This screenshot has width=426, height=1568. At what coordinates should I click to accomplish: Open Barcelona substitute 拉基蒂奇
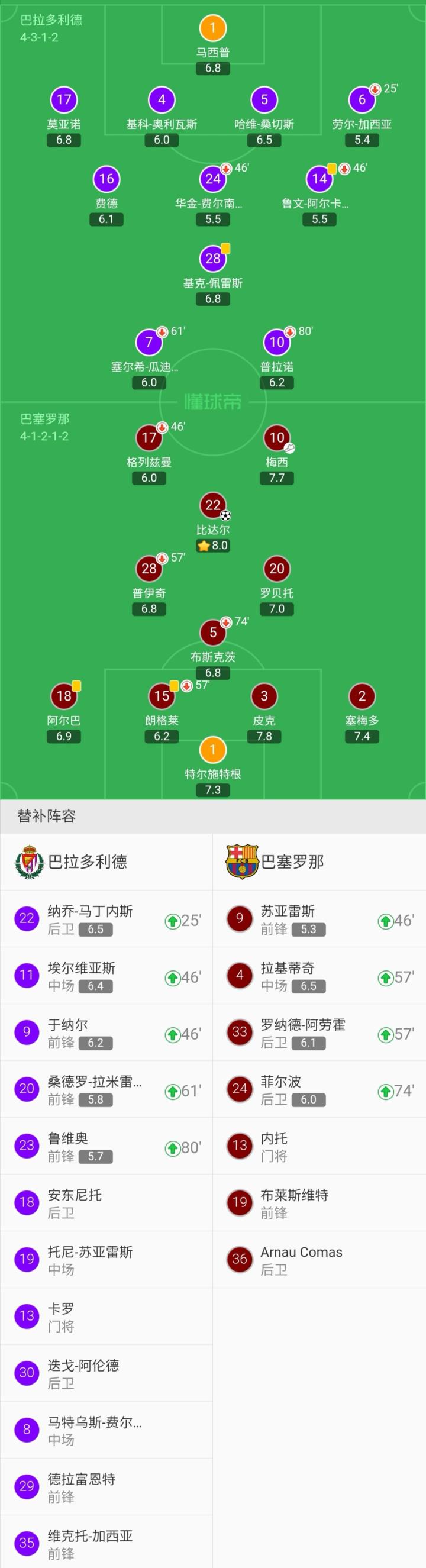[319, 976]
